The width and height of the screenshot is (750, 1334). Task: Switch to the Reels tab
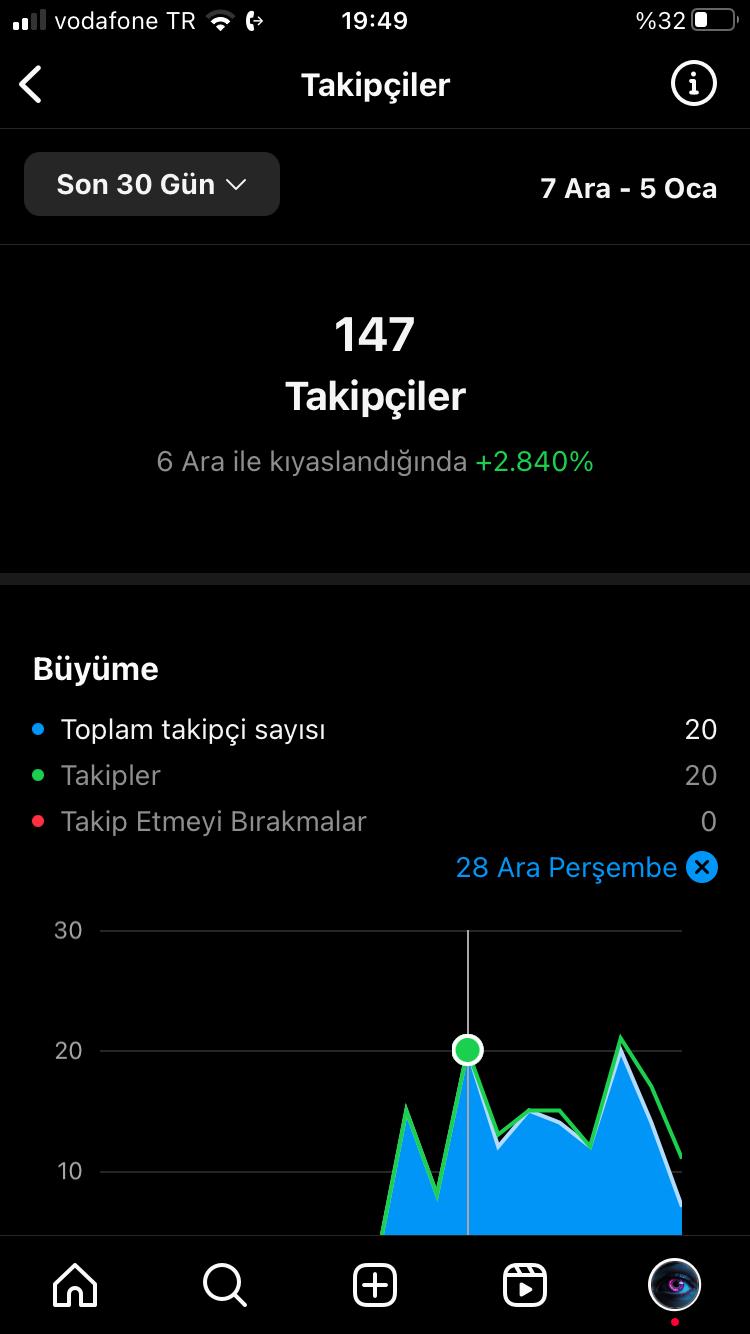(524, 1285)
